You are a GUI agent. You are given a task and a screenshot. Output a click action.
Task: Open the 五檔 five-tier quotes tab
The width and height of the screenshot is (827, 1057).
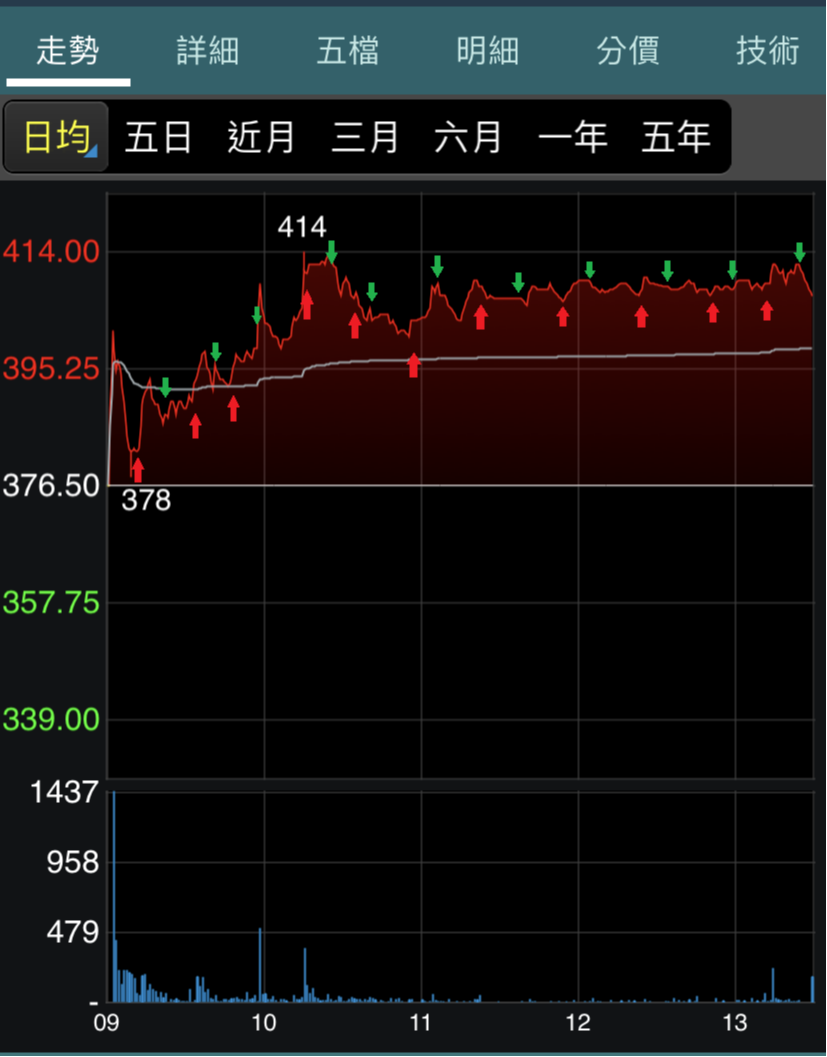[x=347, y=51]
